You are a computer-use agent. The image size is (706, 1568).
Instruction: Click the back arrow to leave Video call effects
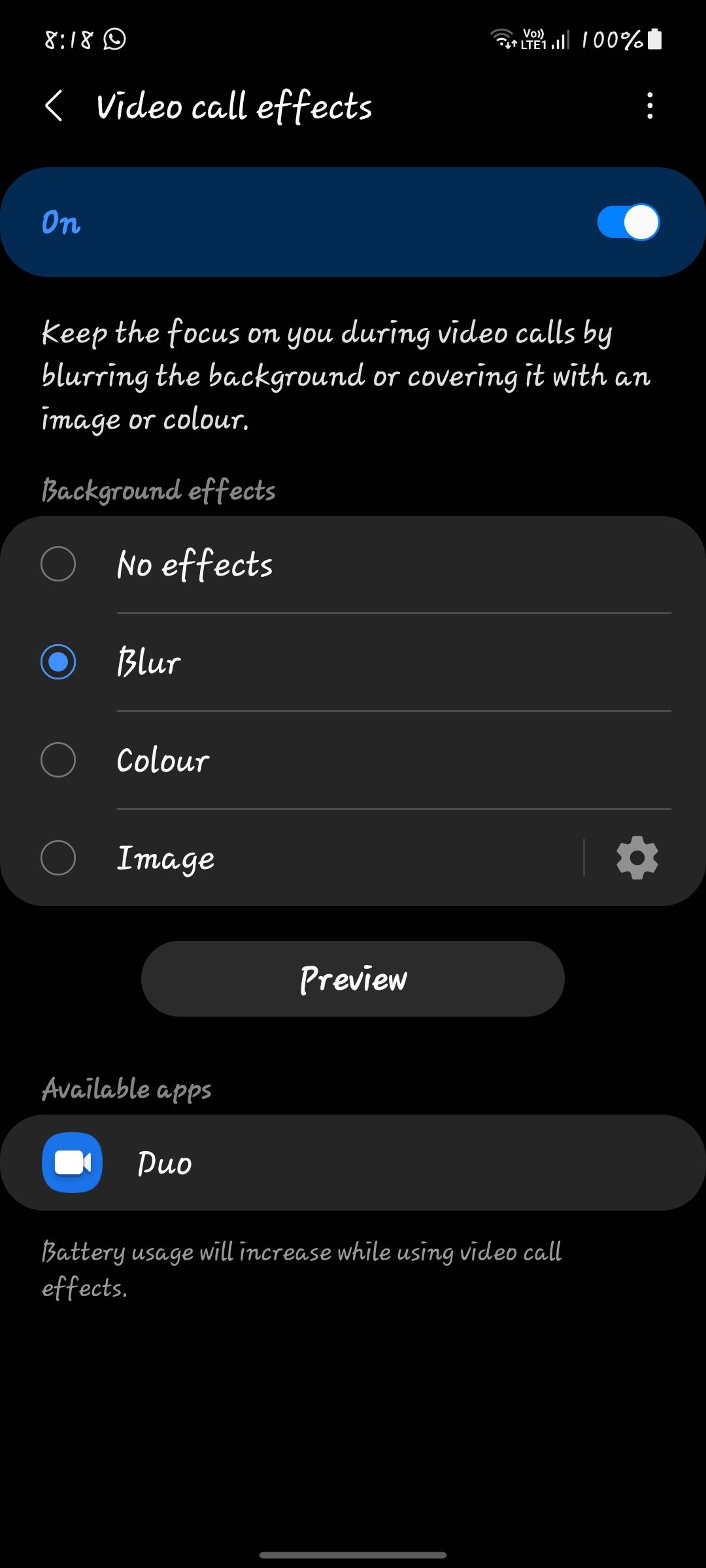point(54,105)
